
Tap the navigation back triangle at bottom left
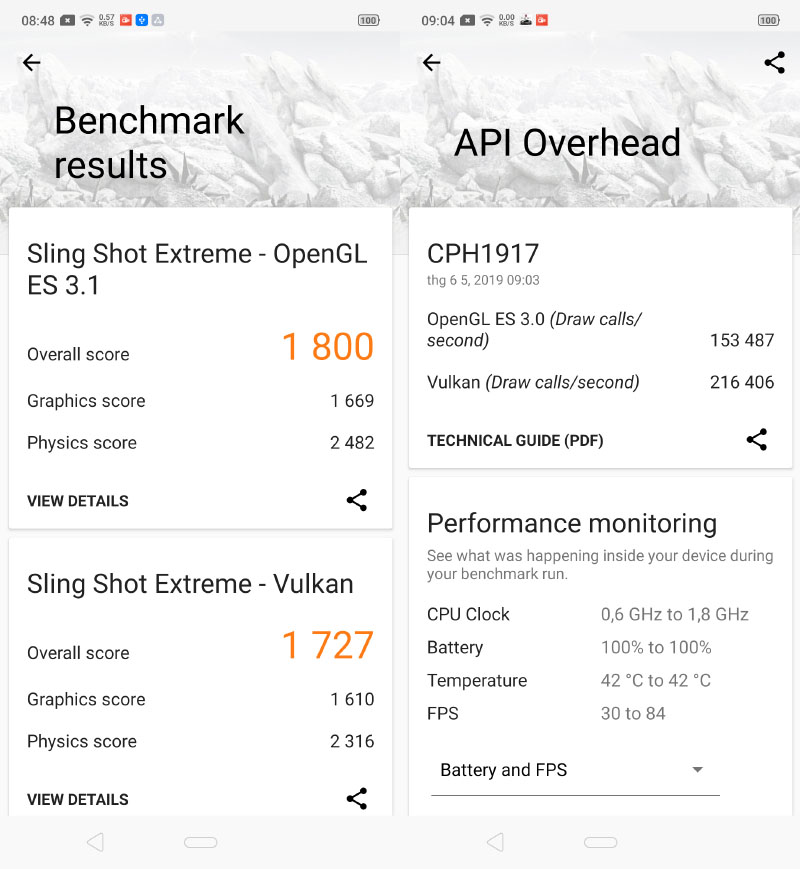tap(95, 843)
